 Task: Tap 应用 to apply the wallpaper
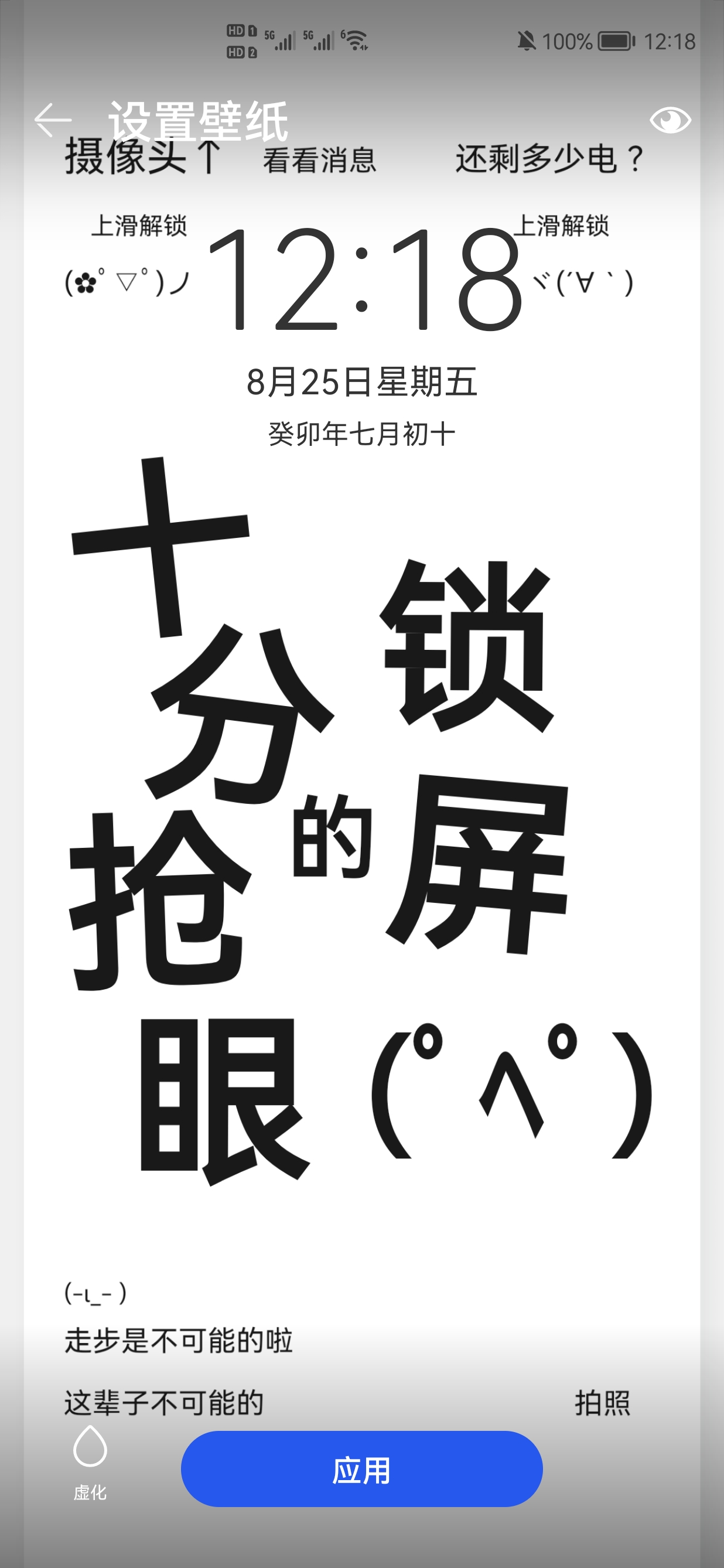click(x=361, y=1470)
